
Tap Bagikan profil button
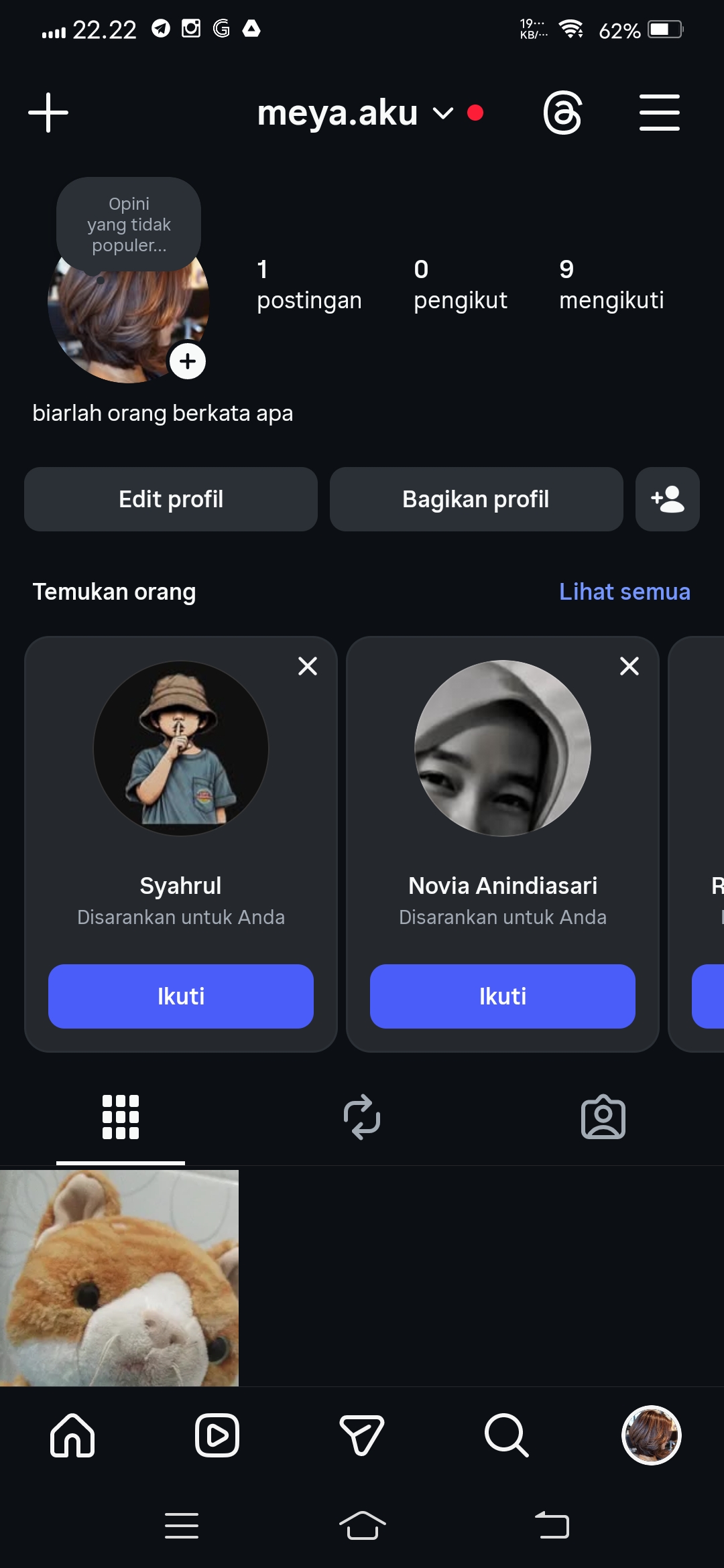[x=476, y=499]
